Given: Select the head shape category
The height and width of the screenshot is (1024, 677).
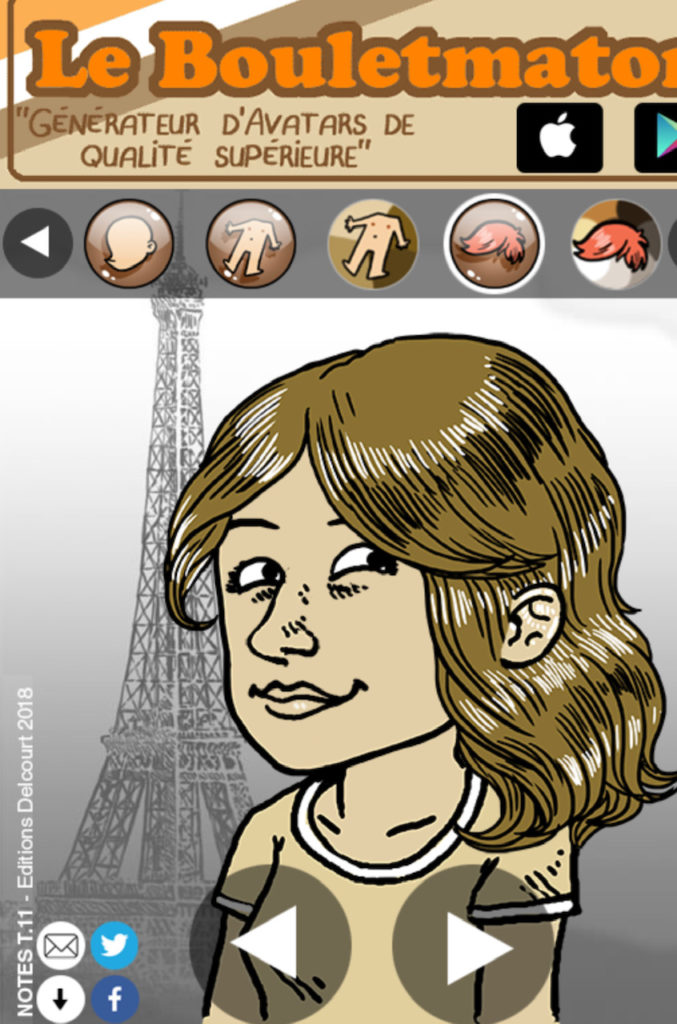Looking at the screenshot, I should (129, 243).
